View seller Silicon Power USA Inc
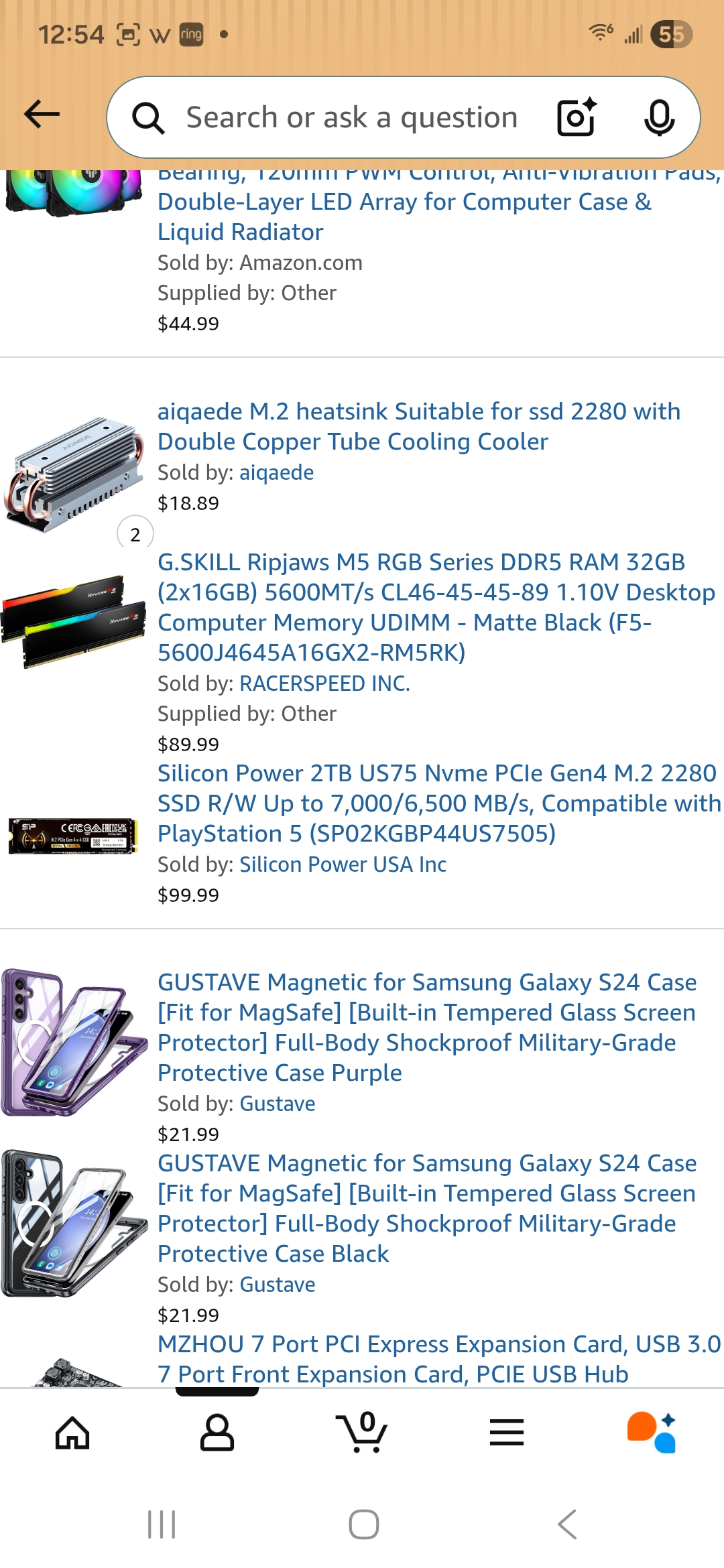Image resolution: width=724 pixels, height=1568 pixels. click(343, 864)
